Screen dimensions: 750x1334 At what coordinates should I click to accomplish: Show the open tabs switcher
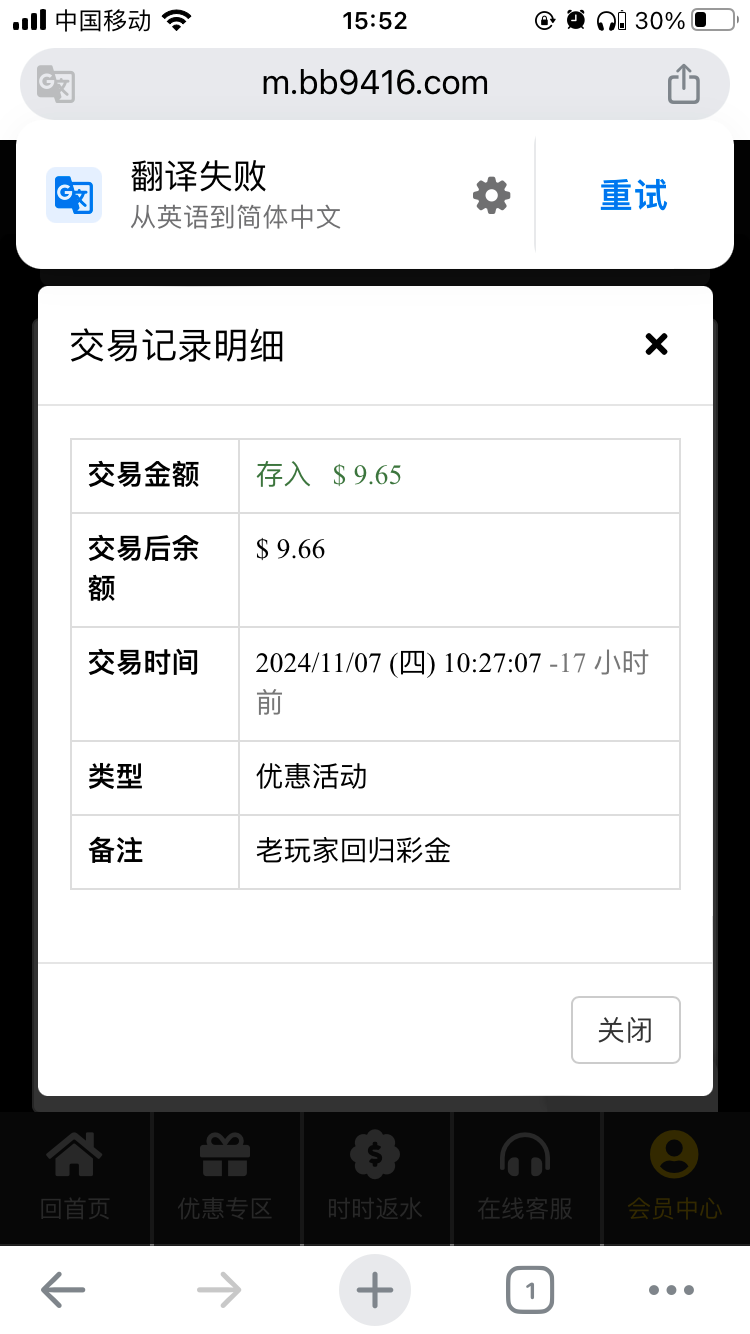pyautogui.click(x=530, y=1291)
